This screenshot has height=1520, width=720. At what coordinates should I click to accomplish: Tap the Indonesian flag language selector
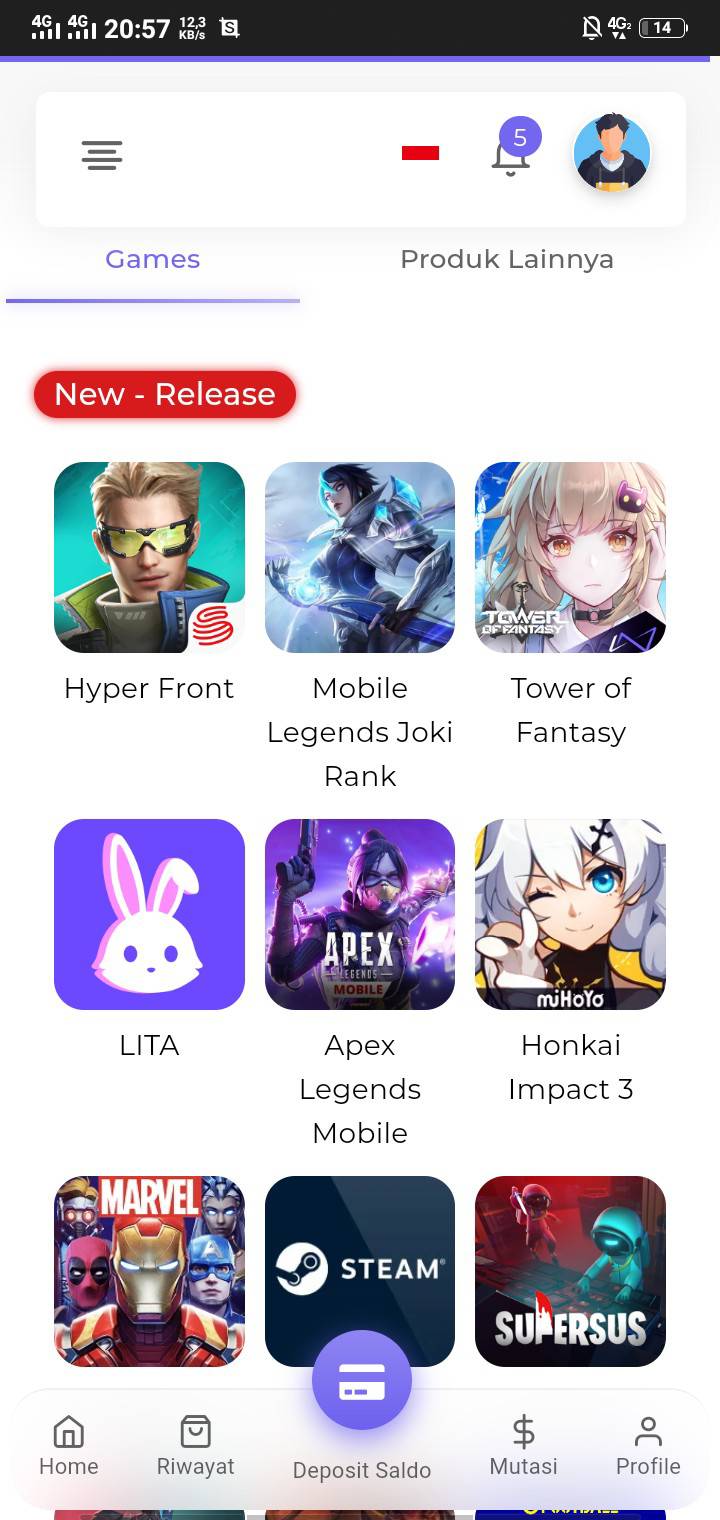coord(420,153)
